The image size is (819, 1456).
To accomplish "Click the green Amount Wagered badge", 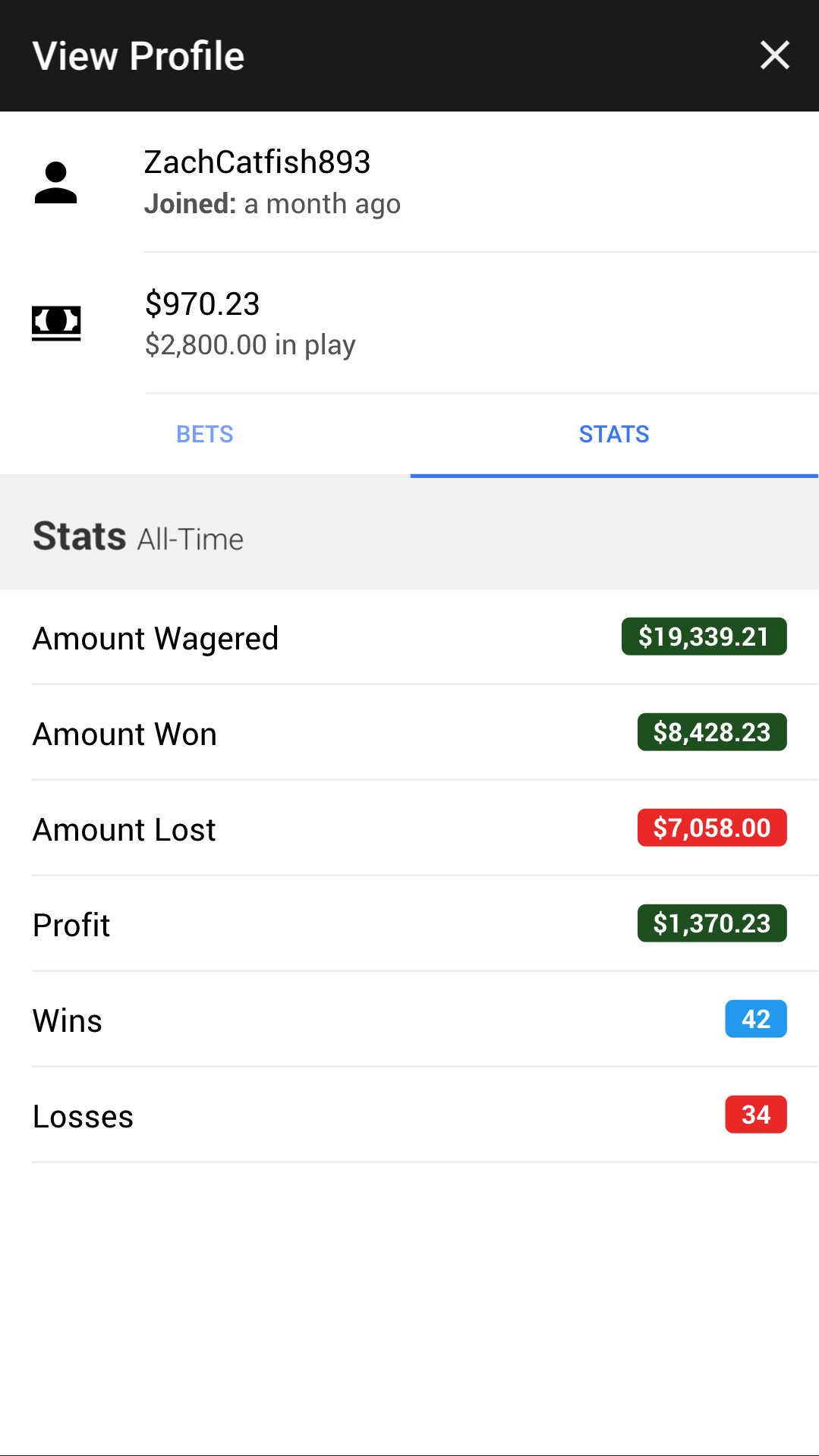I will point(703,637).
